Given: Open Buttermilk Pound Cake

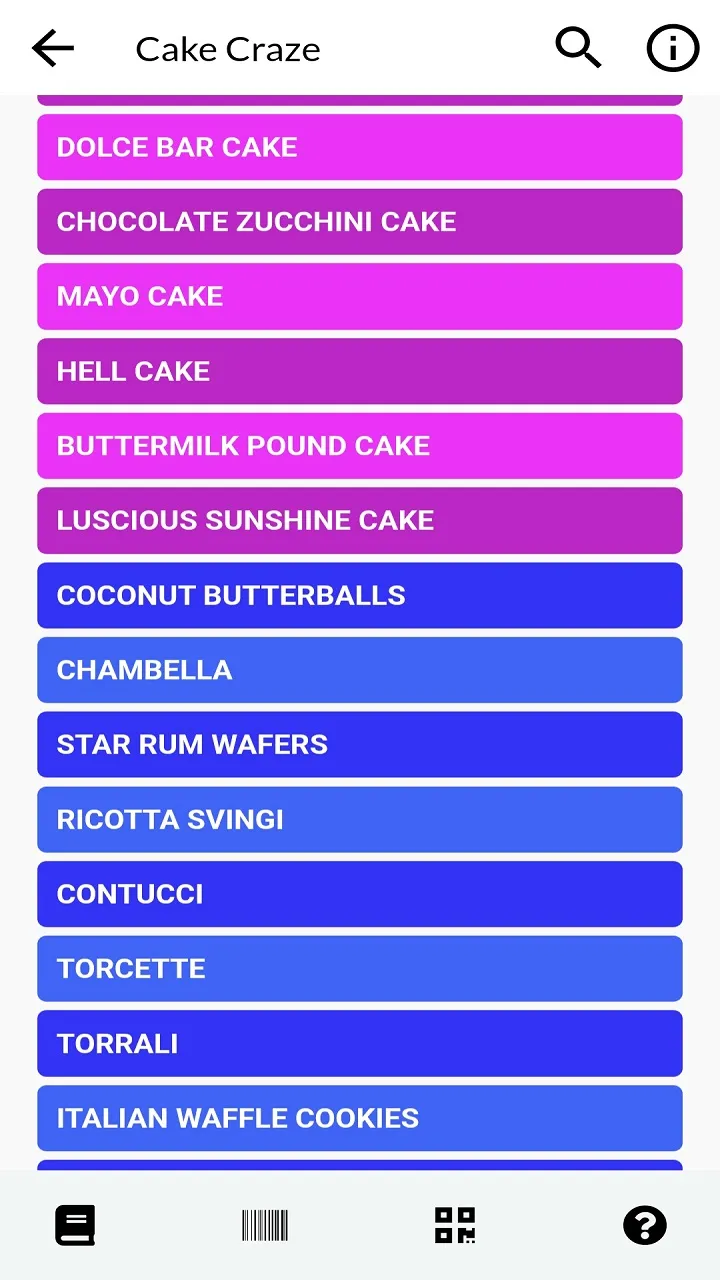Looking at the screenshot, I should point(360,446).
